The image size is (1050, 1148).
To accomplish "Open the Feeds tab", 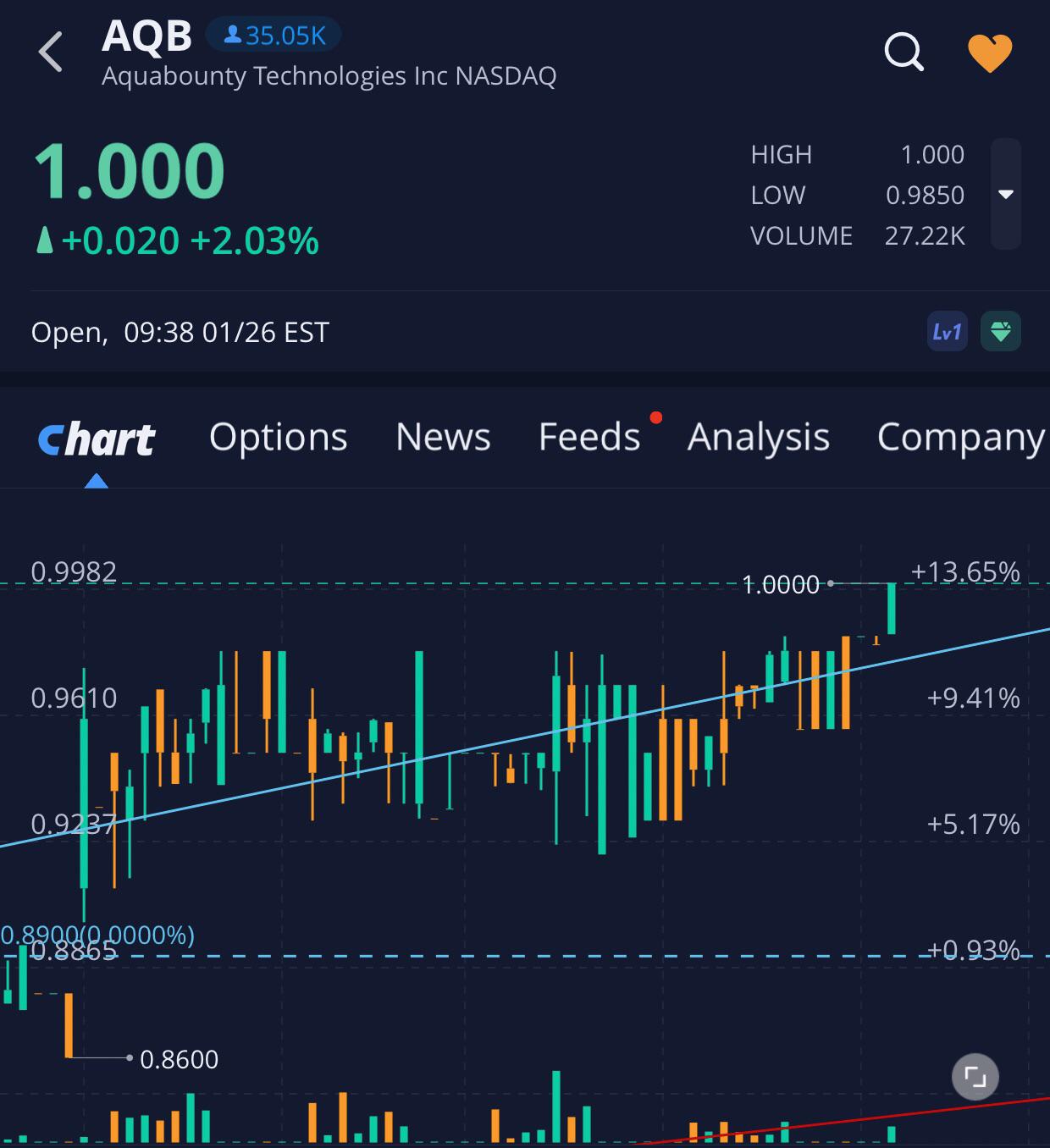I will [x=589, y=438].
